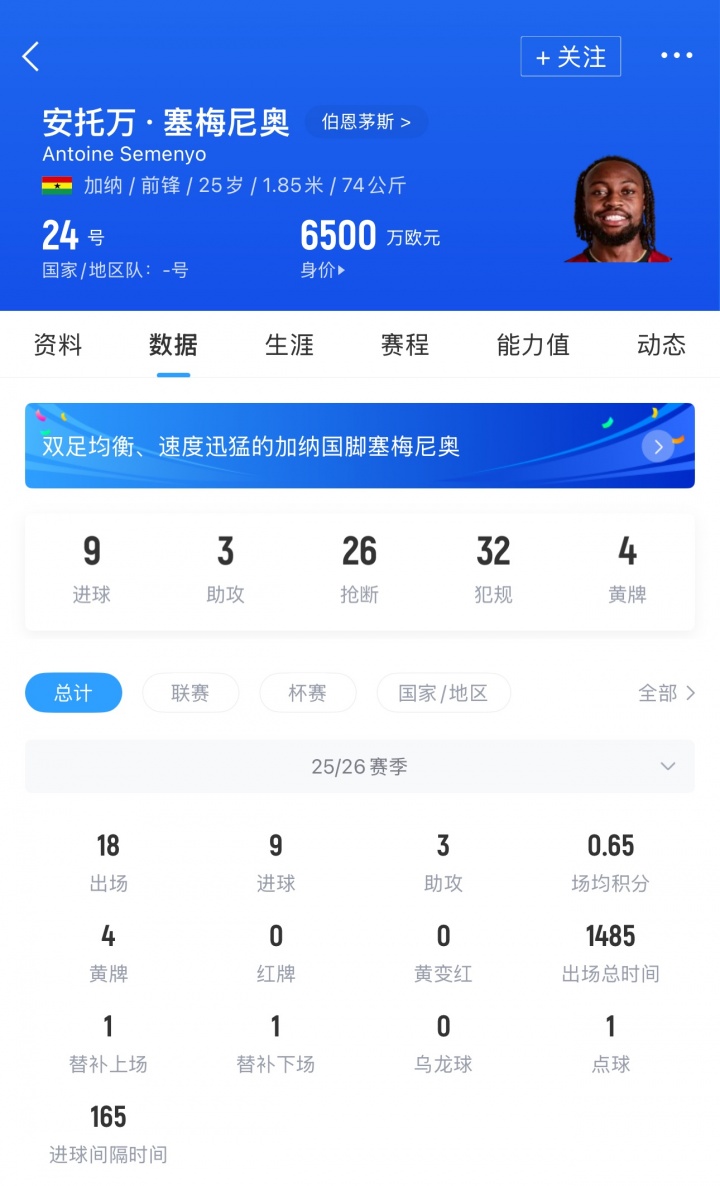Switch to the 能力值 tab
The height and width of the screenshot is (1186, 720).
(533, 345)
